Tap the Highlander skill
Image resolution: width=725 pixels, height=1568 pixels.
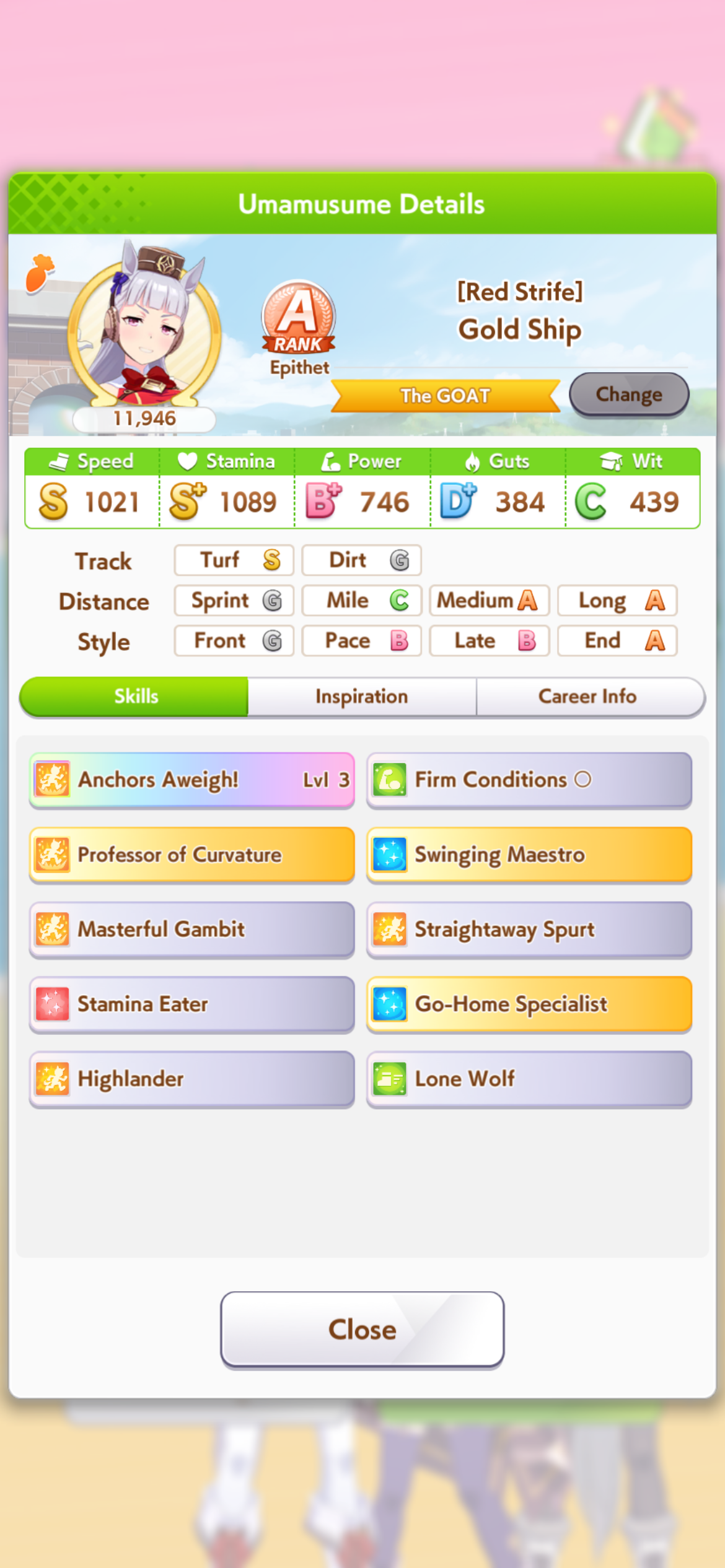[191, 1079]
